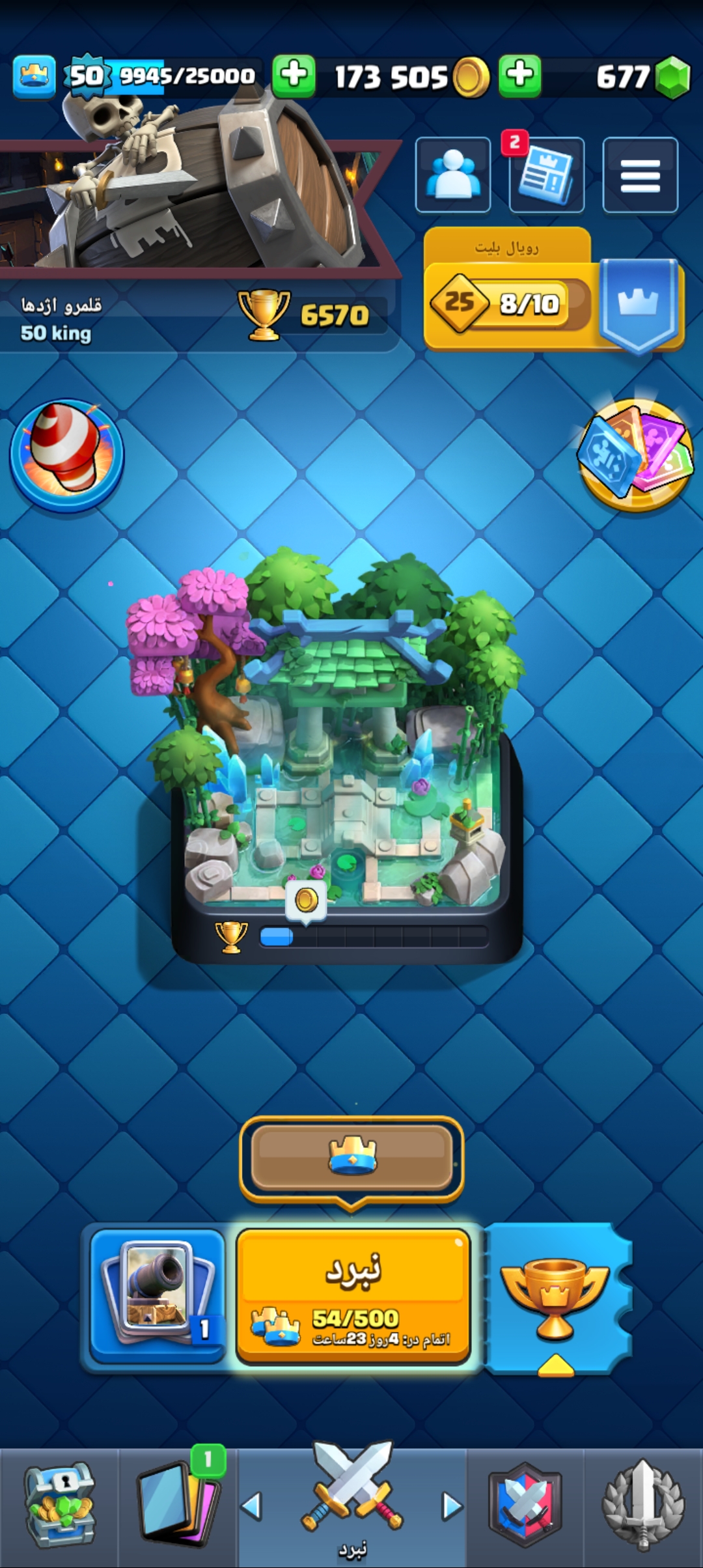Open the Royal Pass banner showing 8/10
This screenshot has width=703, height=1568.
pos(553,290)
